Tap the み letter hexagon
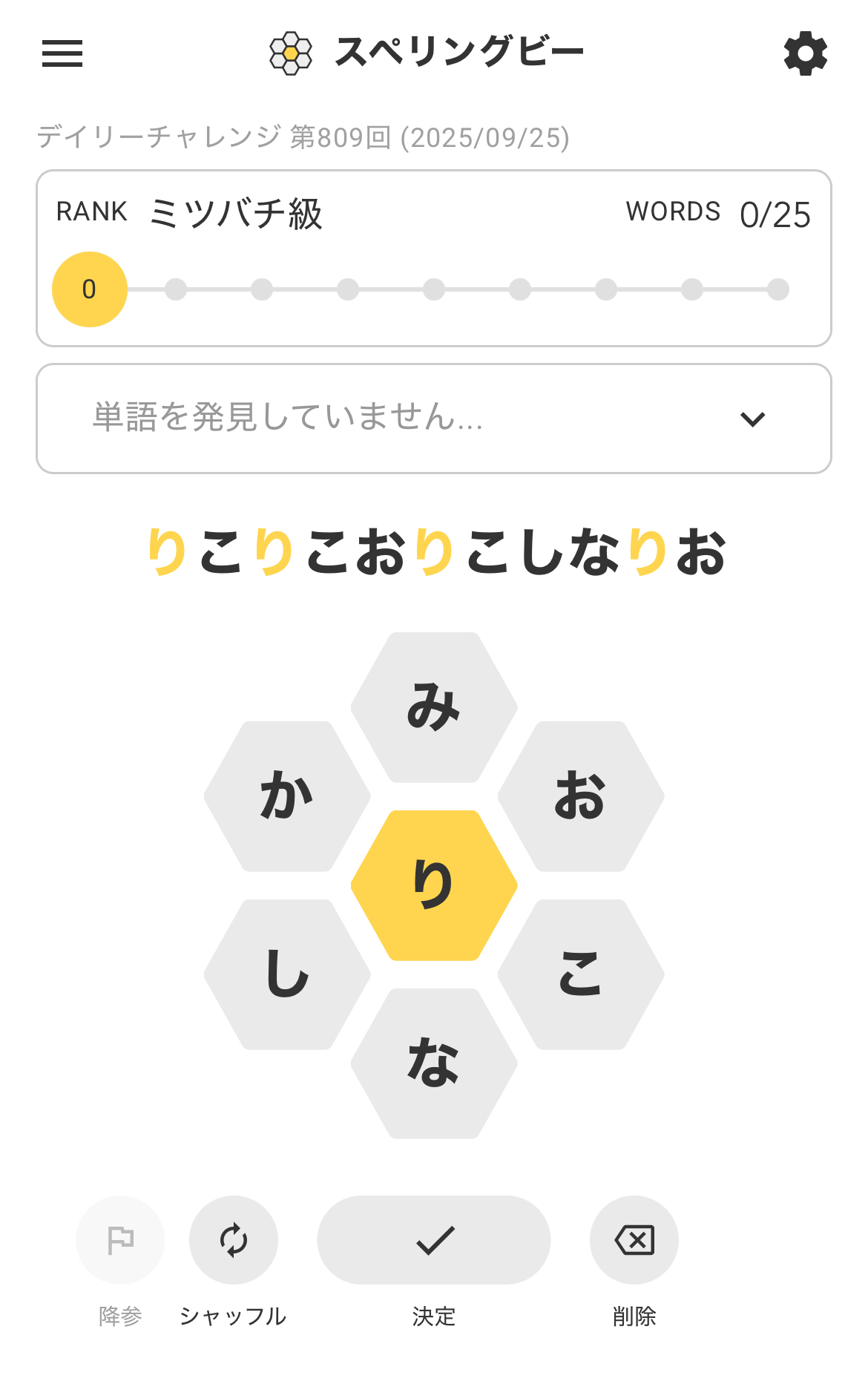 coord(434,707)
